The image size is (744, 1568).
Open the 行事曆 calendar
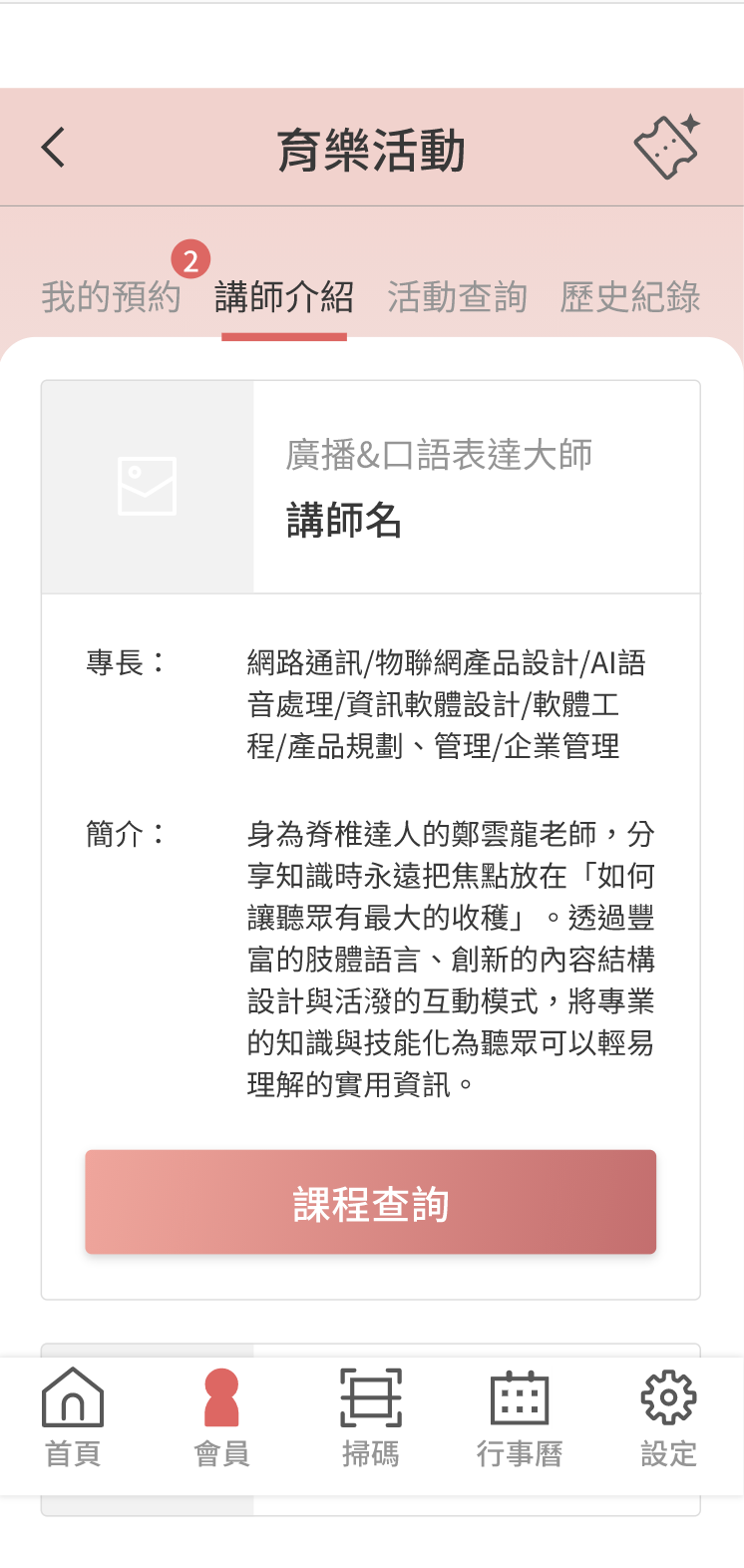tap(520, 1416)
